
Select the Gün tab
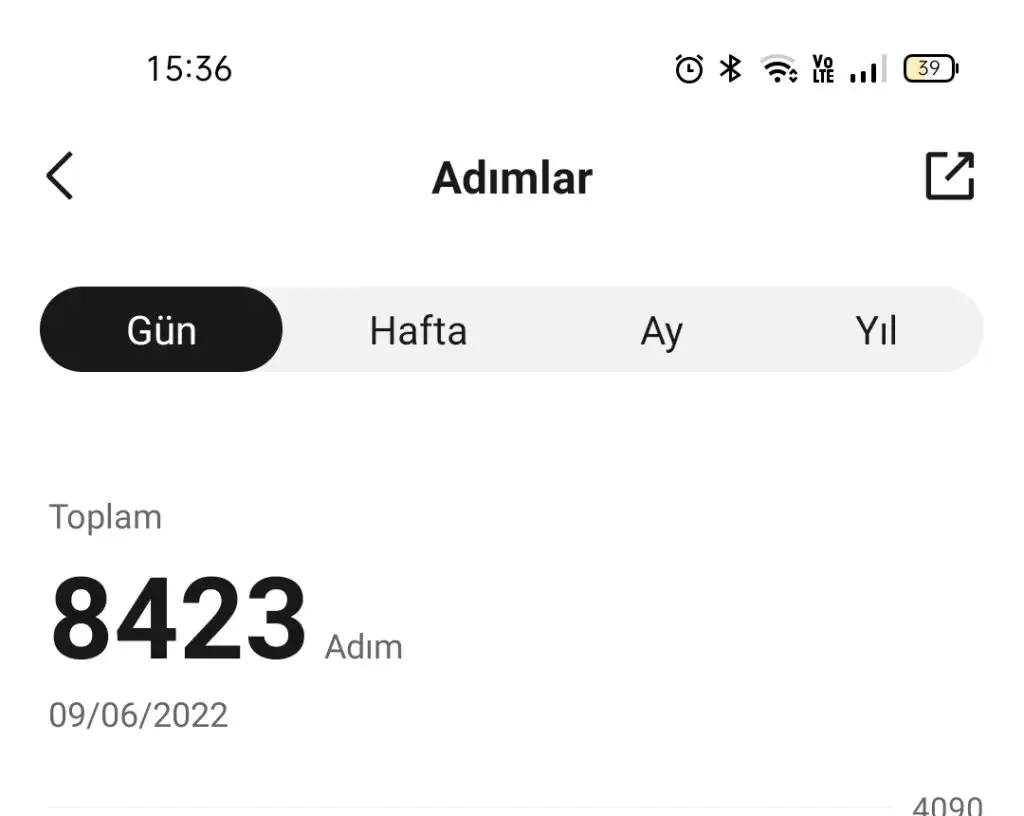pos(161,330)
